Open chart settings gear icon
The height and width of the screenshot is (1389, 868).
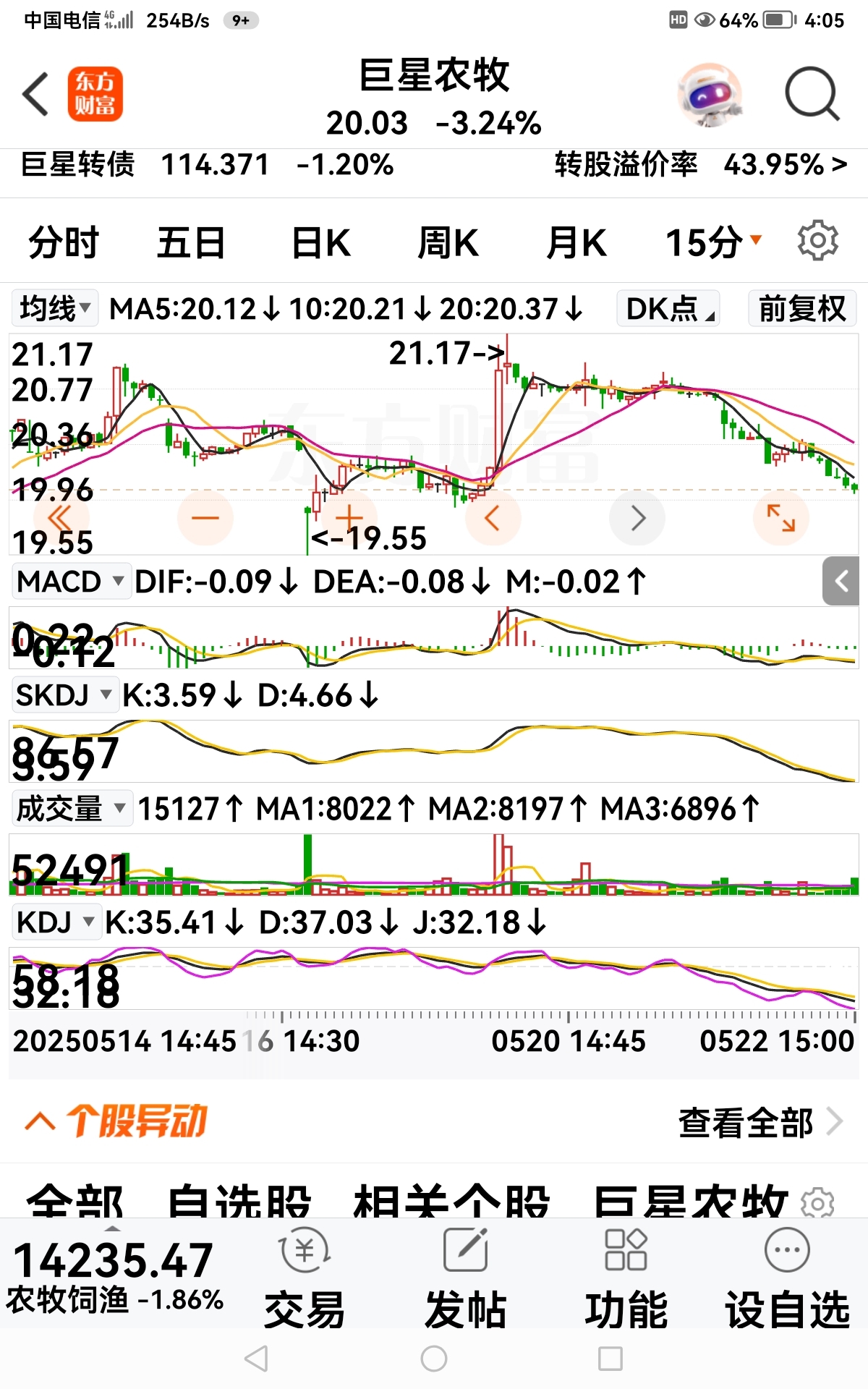(818, 240)
